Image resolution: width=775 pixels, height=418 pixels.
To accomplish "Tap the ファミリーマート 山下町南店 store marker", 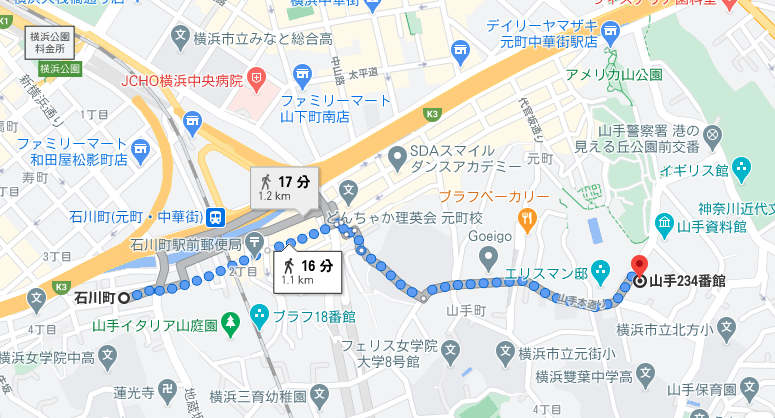I will pyautogui.click(x=299, y=76).
